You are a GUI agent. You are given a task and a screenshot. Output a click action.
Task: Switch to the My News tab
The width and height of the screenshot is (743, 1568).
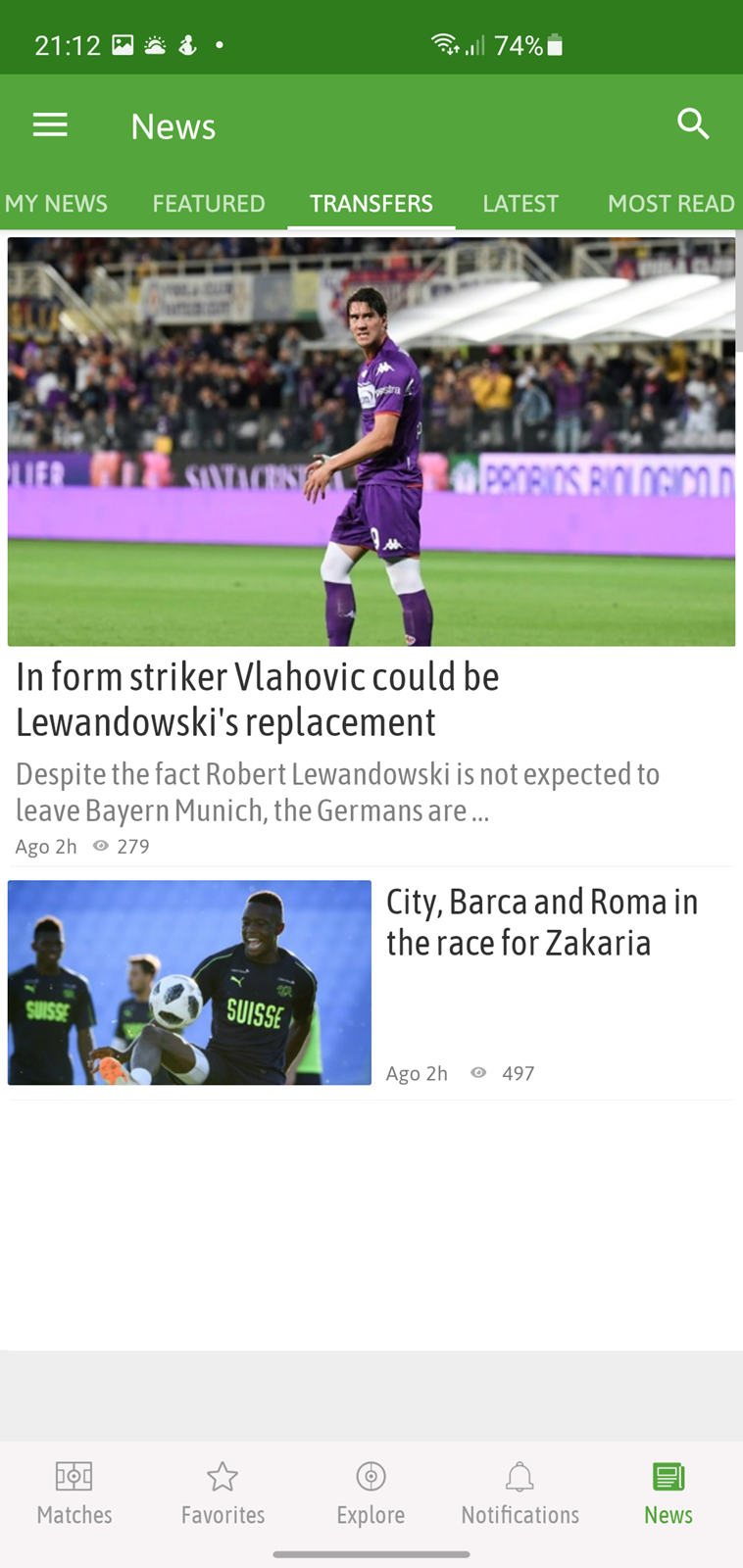click(x=56, y=203)
